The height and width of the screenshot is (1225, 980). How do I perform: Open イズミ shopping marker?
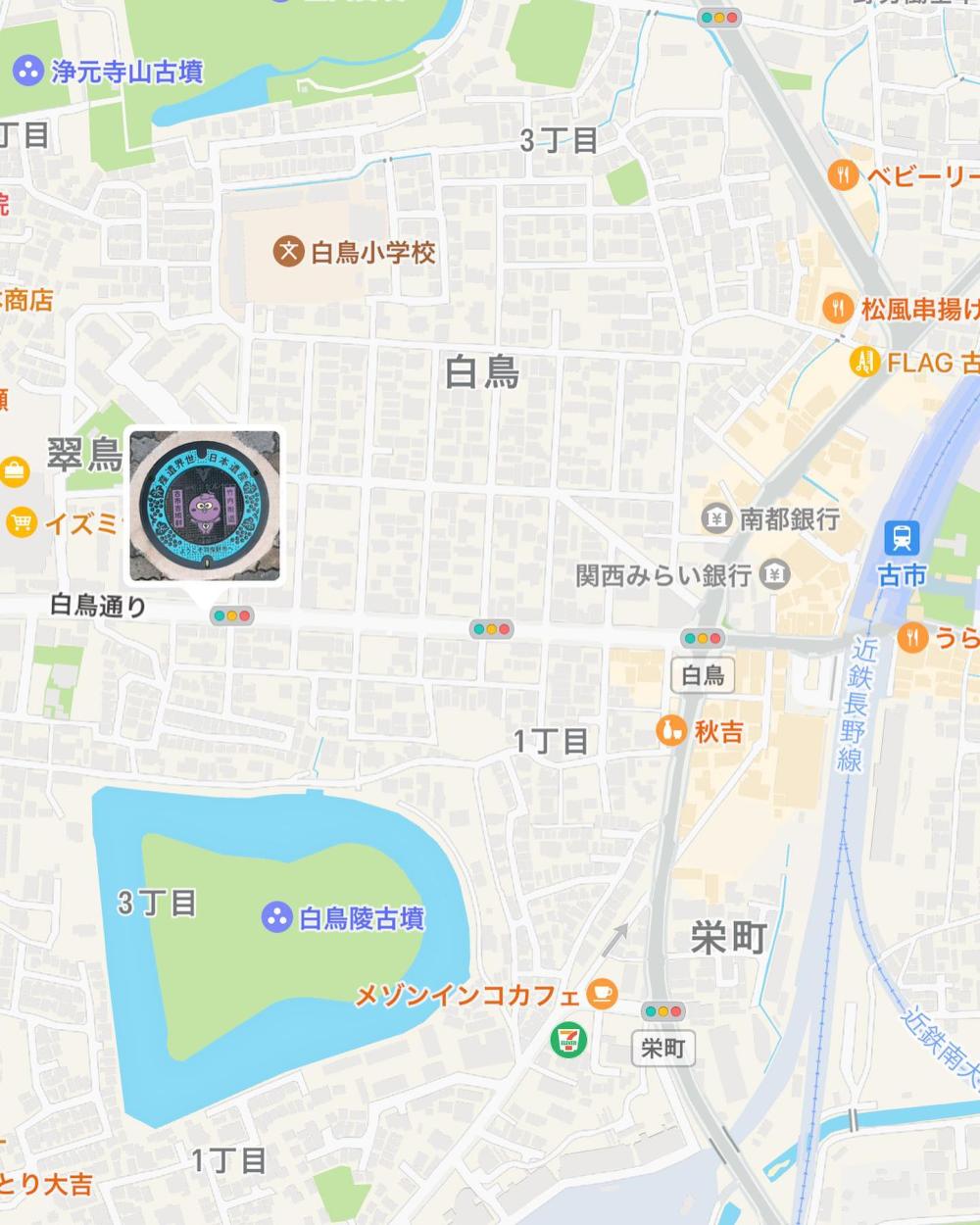(x=22, y=521)
